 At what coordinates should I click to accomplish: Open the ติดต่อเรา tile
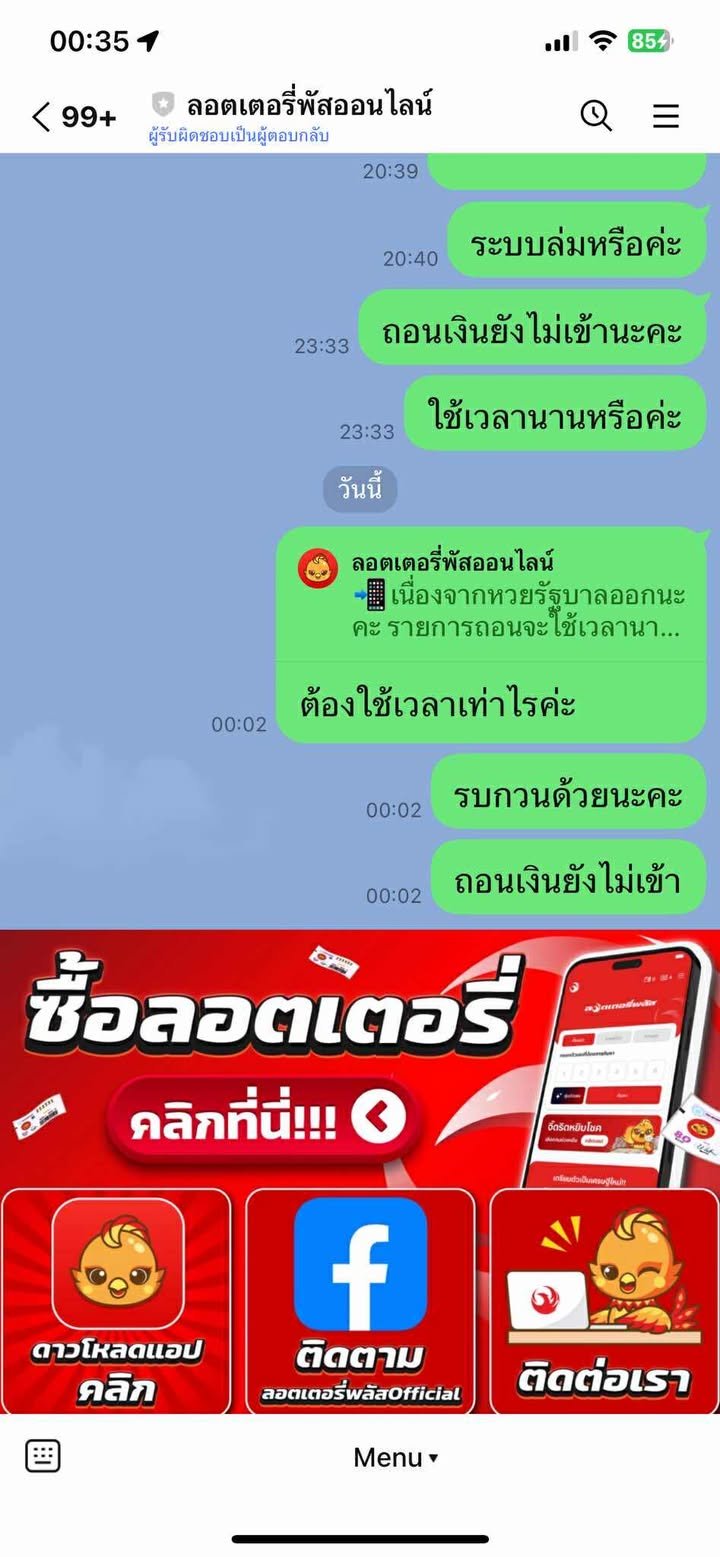[603, 1301]
